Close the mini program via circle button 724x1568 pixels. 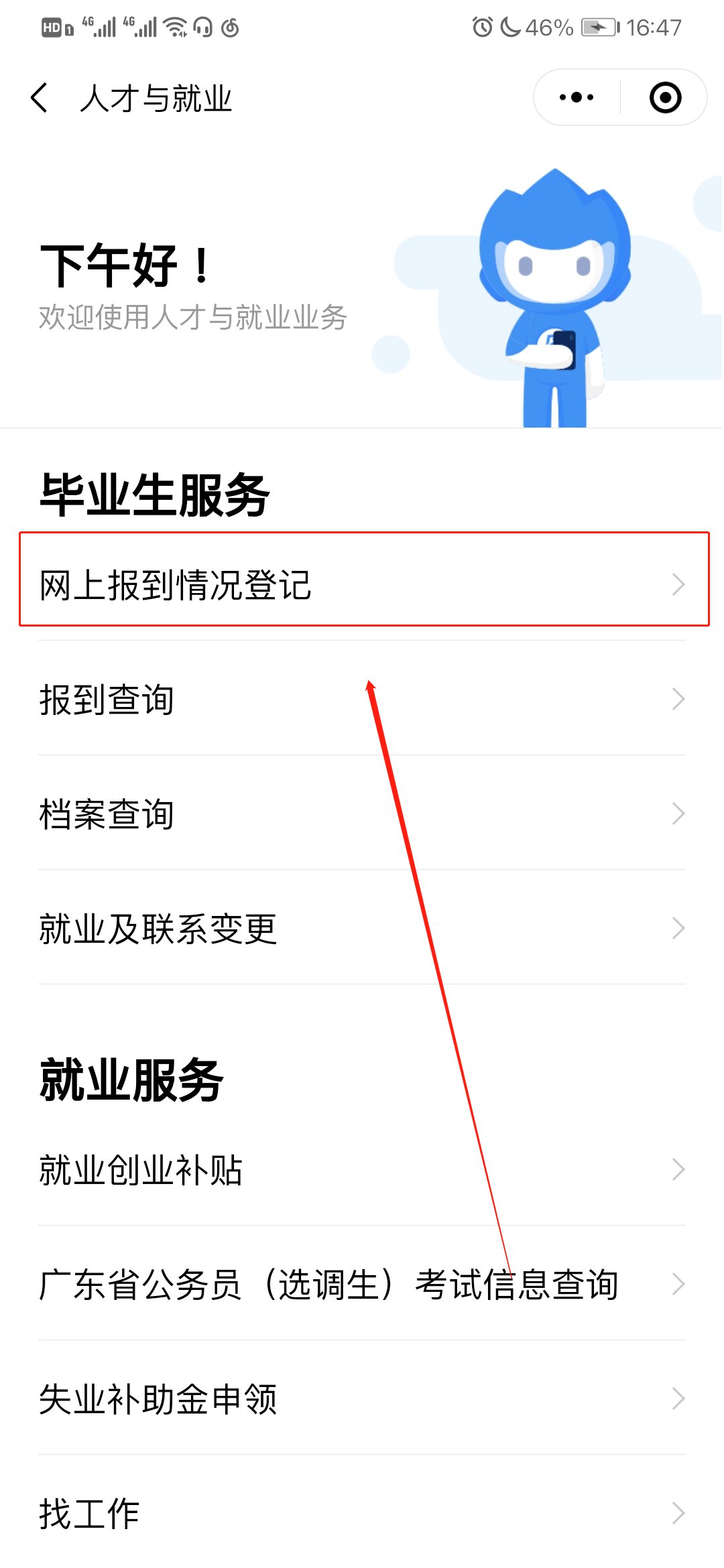pos(665,98)
